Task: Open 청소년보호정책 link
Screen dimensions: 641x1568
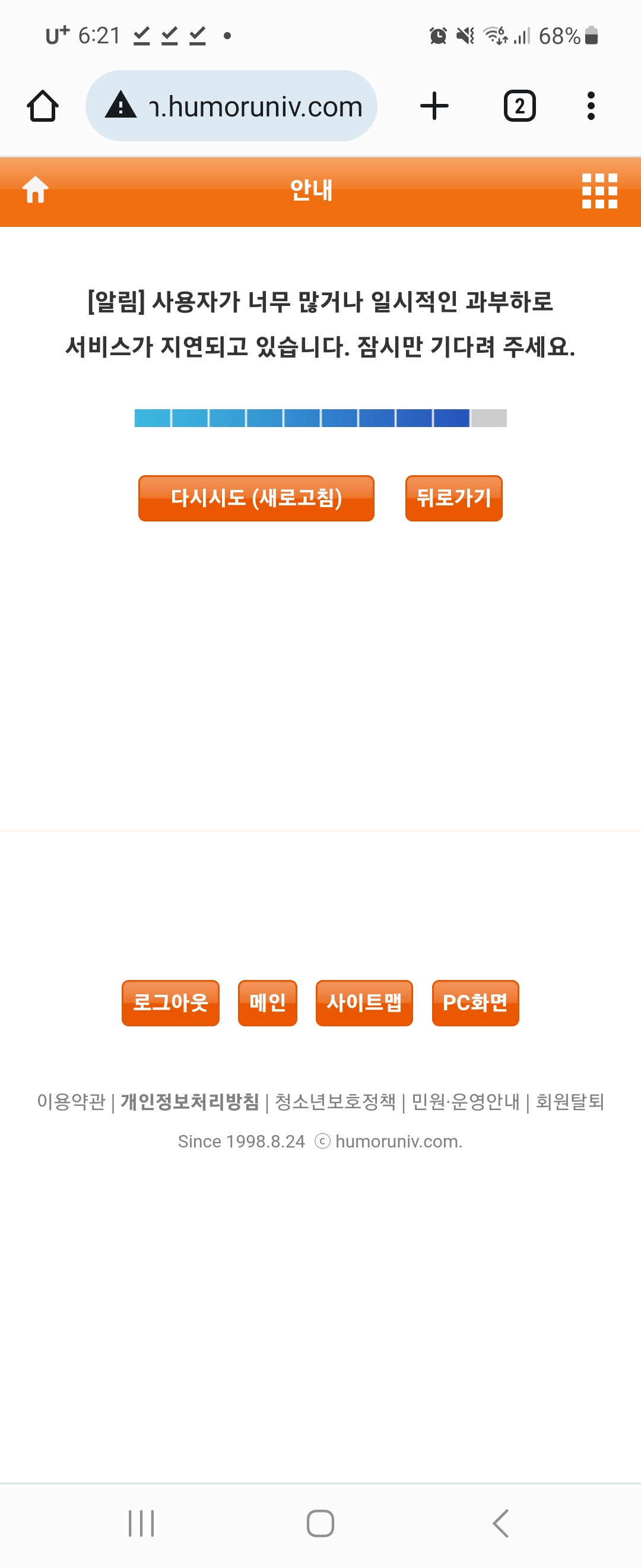Action: (335, 1101)
